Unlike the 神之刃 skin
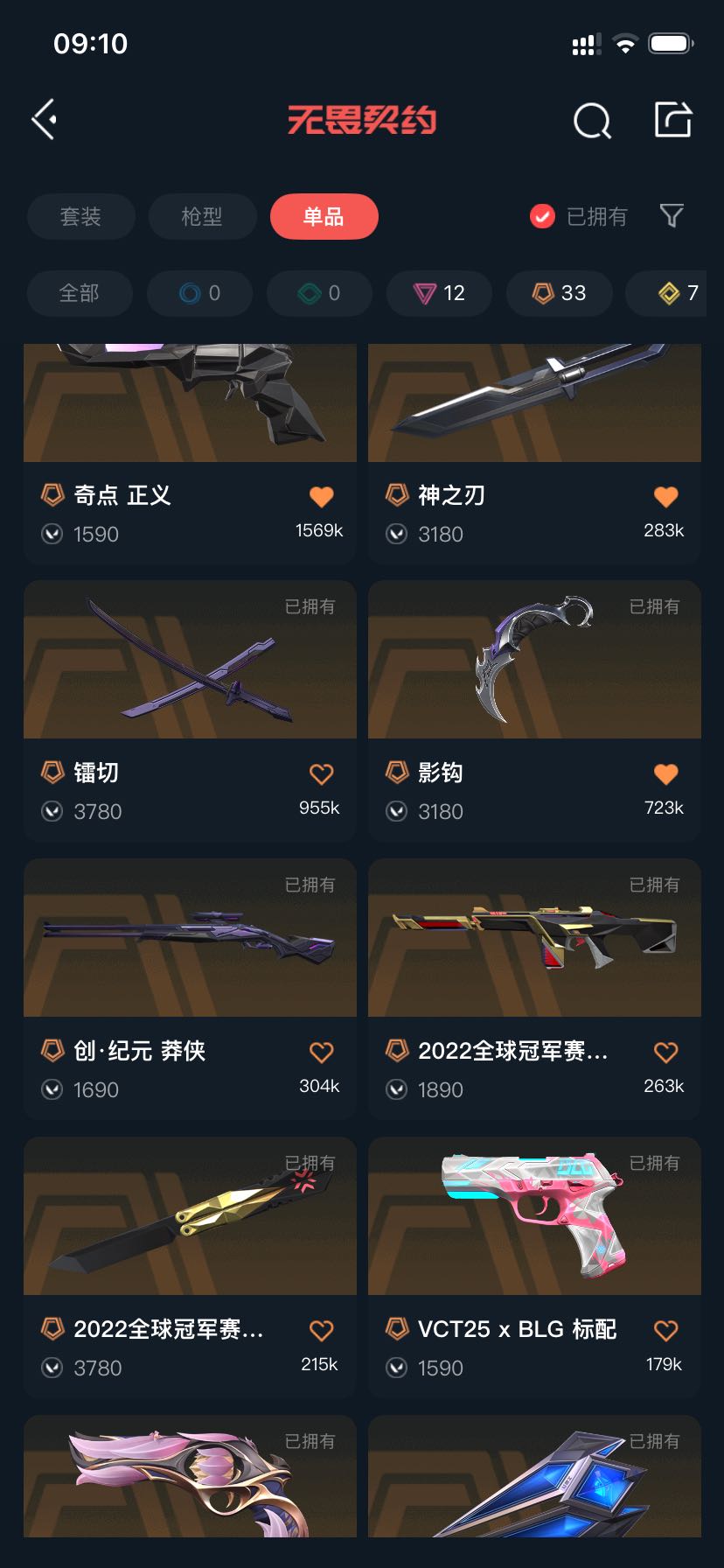724x1568 pixels. click(665, 497)
